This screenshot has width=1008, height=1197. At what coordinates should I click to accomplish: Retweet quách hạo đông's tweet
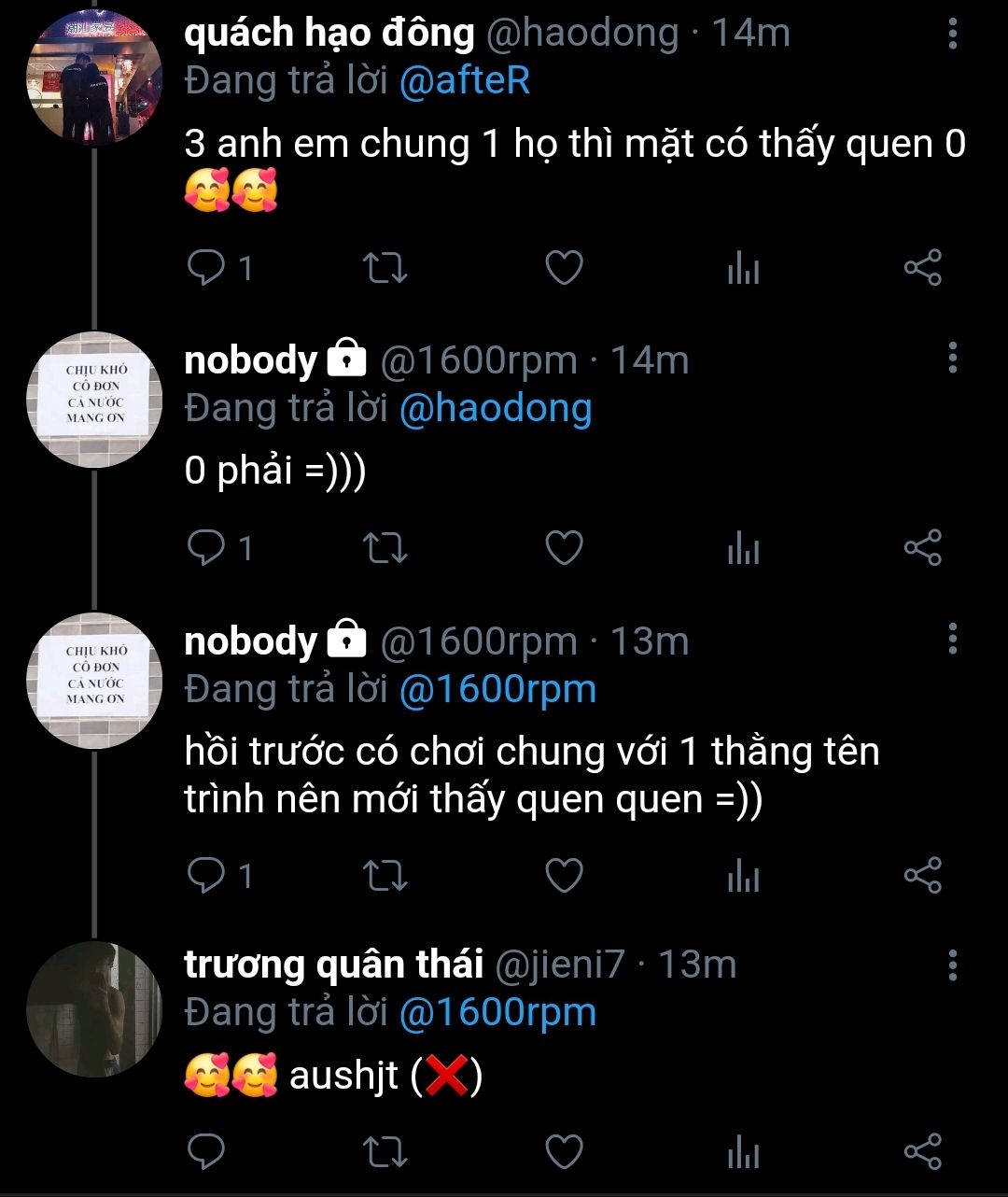pyautogui.click(x=385, y=268)
